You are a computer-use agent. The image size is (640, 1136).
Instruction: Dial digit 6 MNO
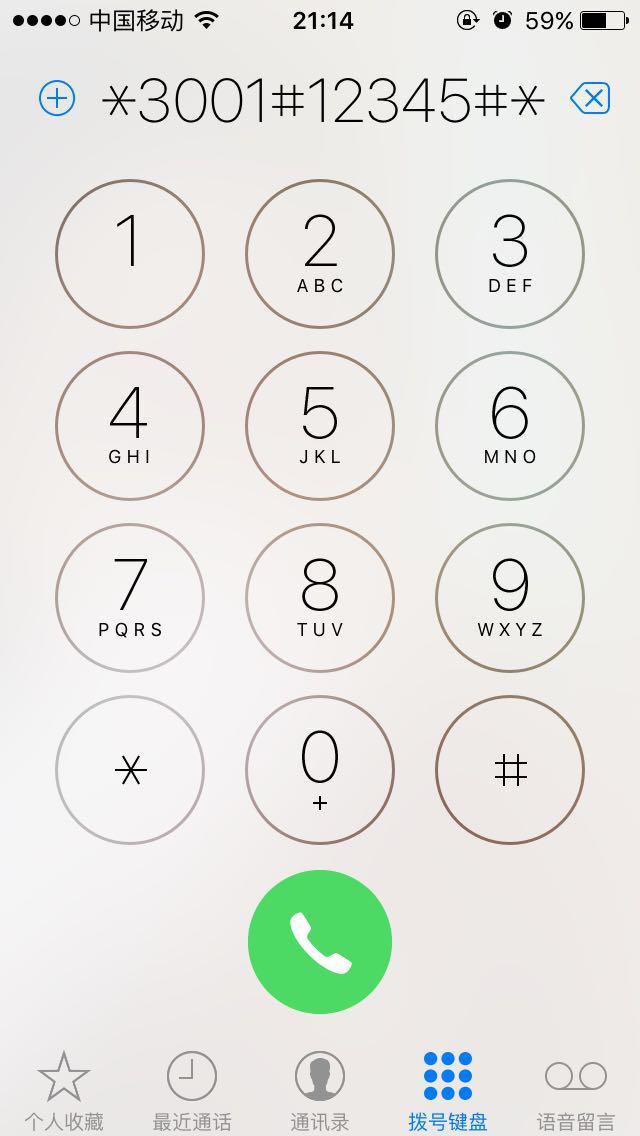[510, 426]
